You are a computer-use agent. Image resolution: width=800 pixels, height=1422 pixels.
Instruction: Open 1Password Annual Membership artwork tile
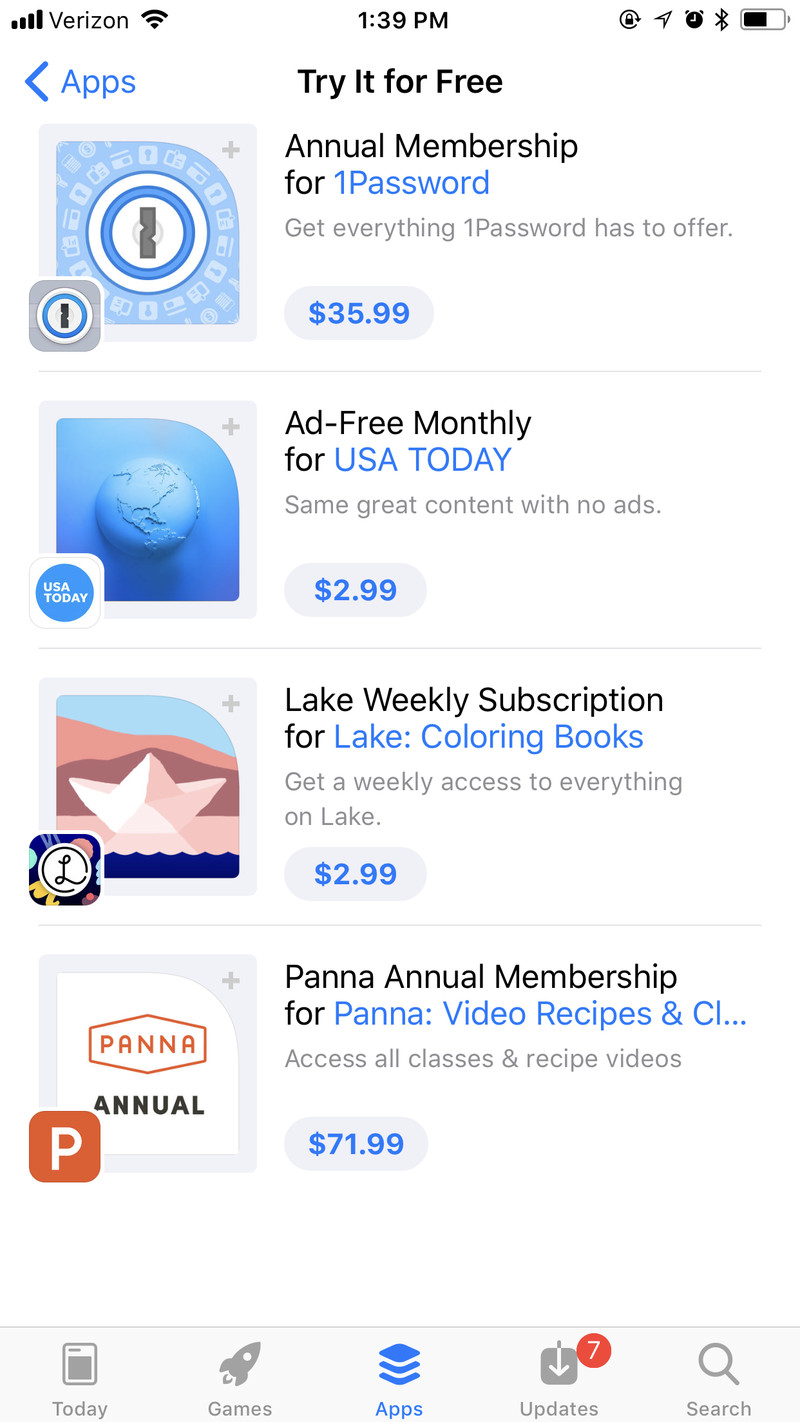point(148,232)
